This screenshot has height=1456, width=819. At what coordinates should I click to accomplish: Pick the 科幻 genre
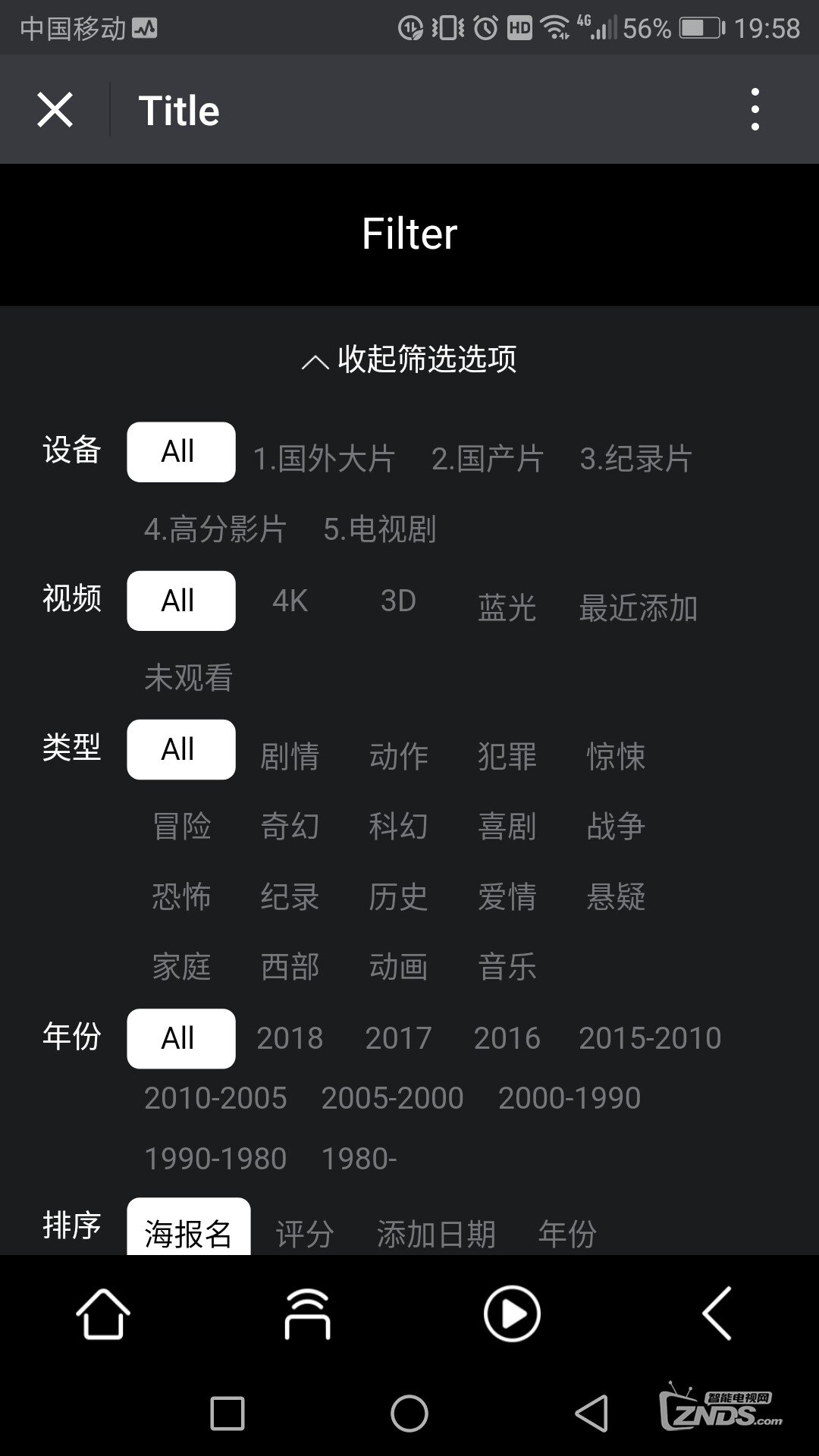pos(398,826)
